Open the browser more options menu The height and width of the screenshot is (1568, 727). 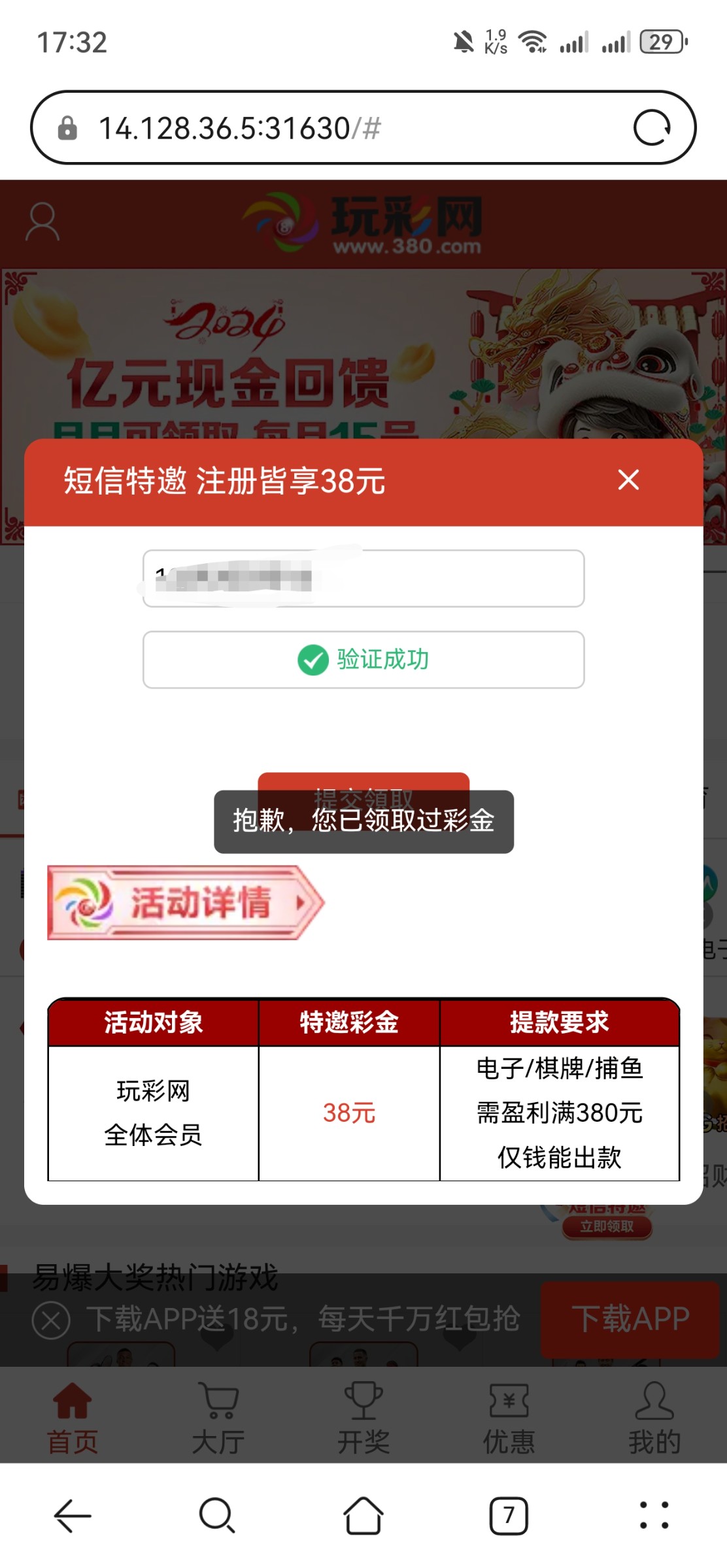click(654, 1515)
